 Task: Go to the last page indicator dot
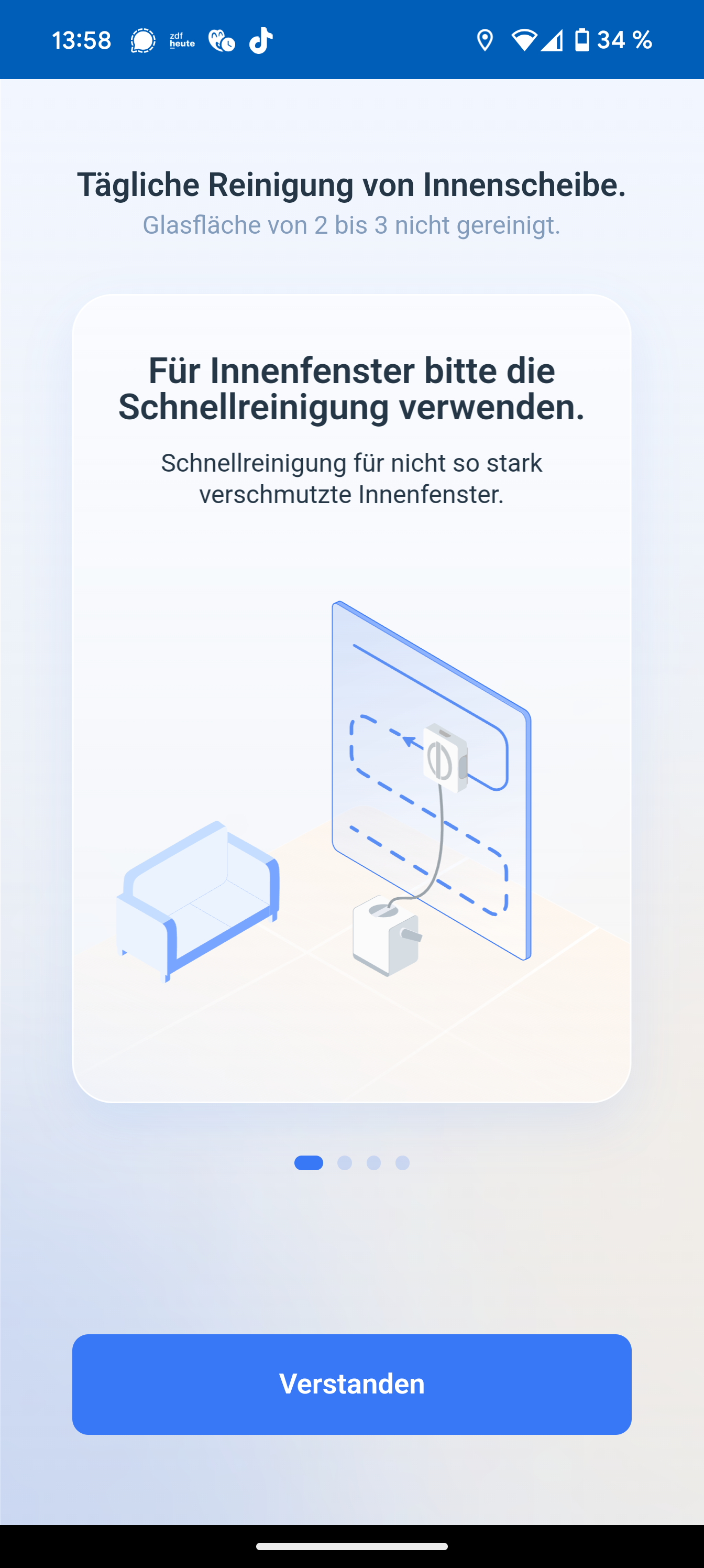tap(402, 1162)
